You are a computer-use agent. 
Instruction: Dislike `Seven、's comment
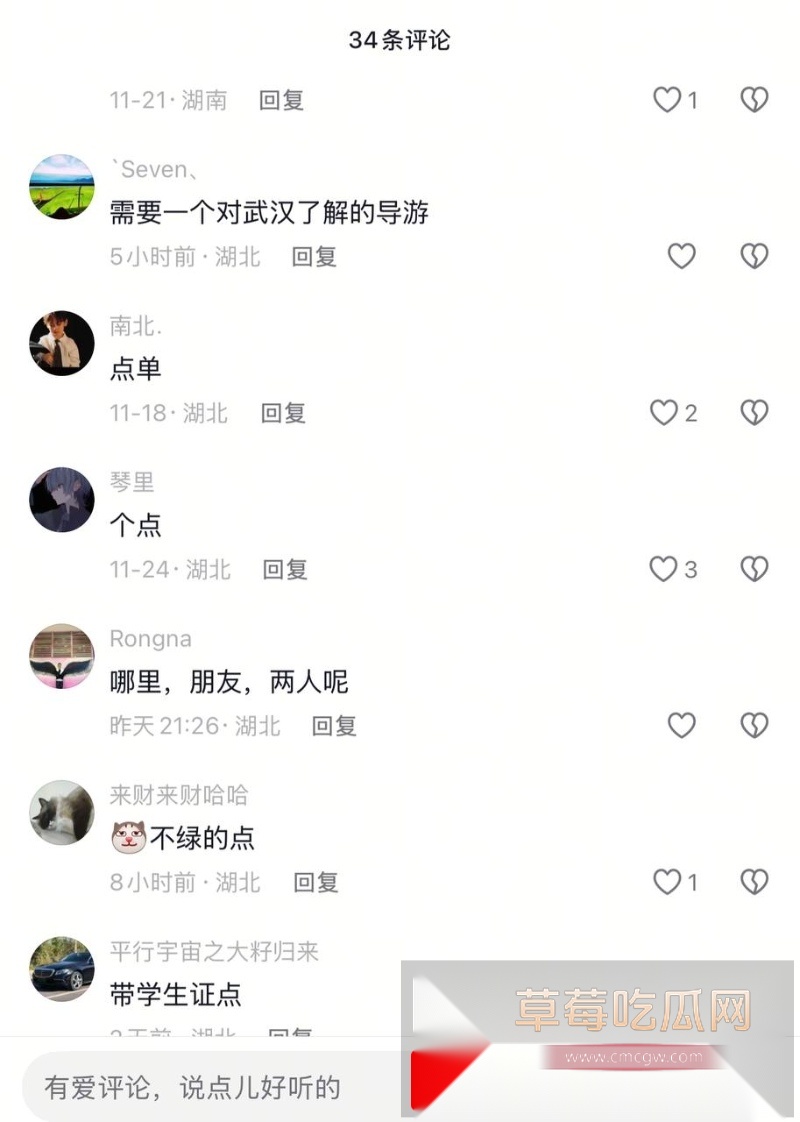(753, 257)
